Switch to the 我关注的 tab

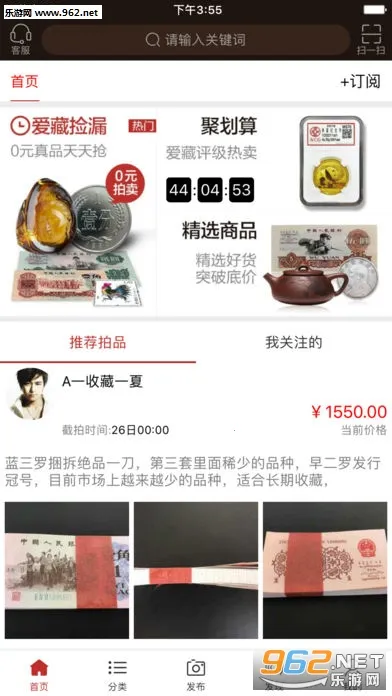[293, 342]
